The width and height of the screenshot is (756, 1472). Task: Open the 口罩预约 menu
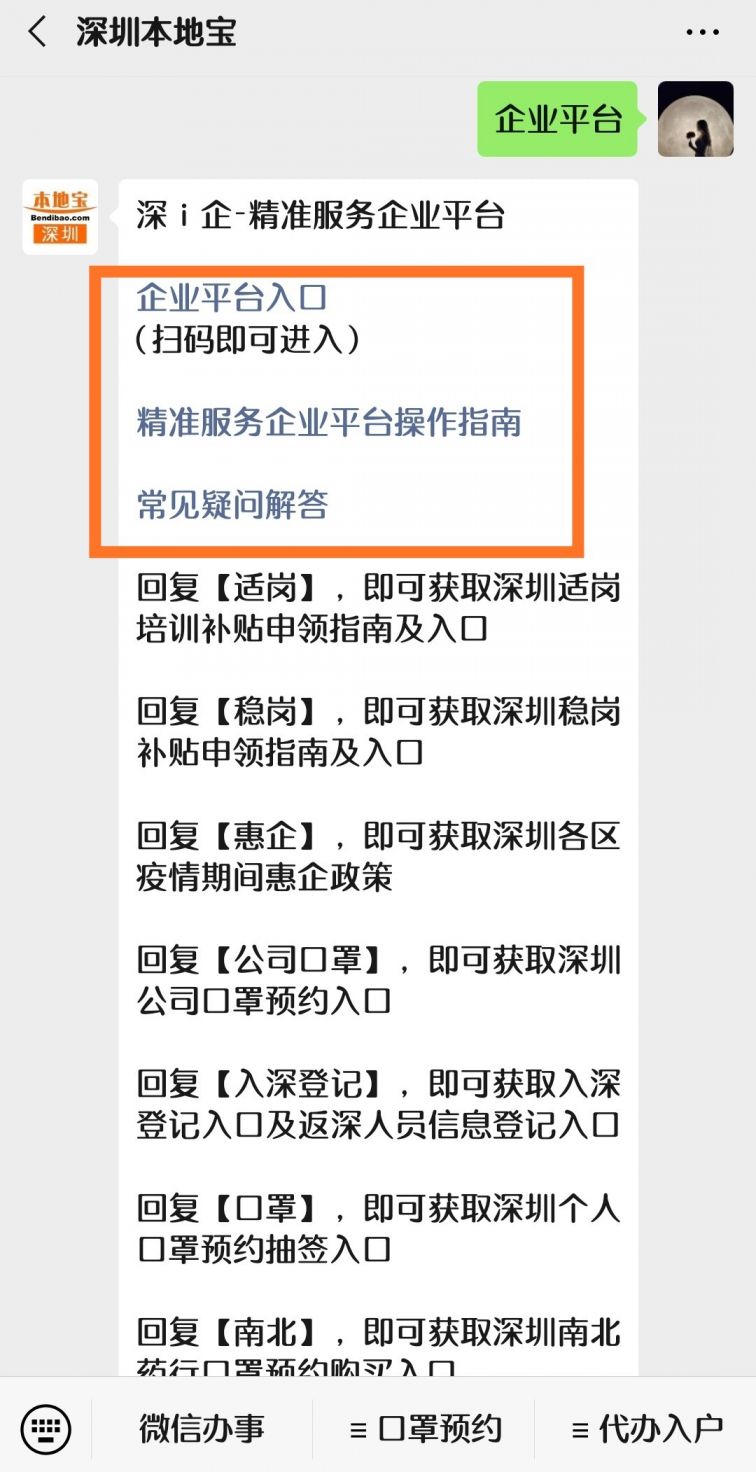pos(426,1429)
